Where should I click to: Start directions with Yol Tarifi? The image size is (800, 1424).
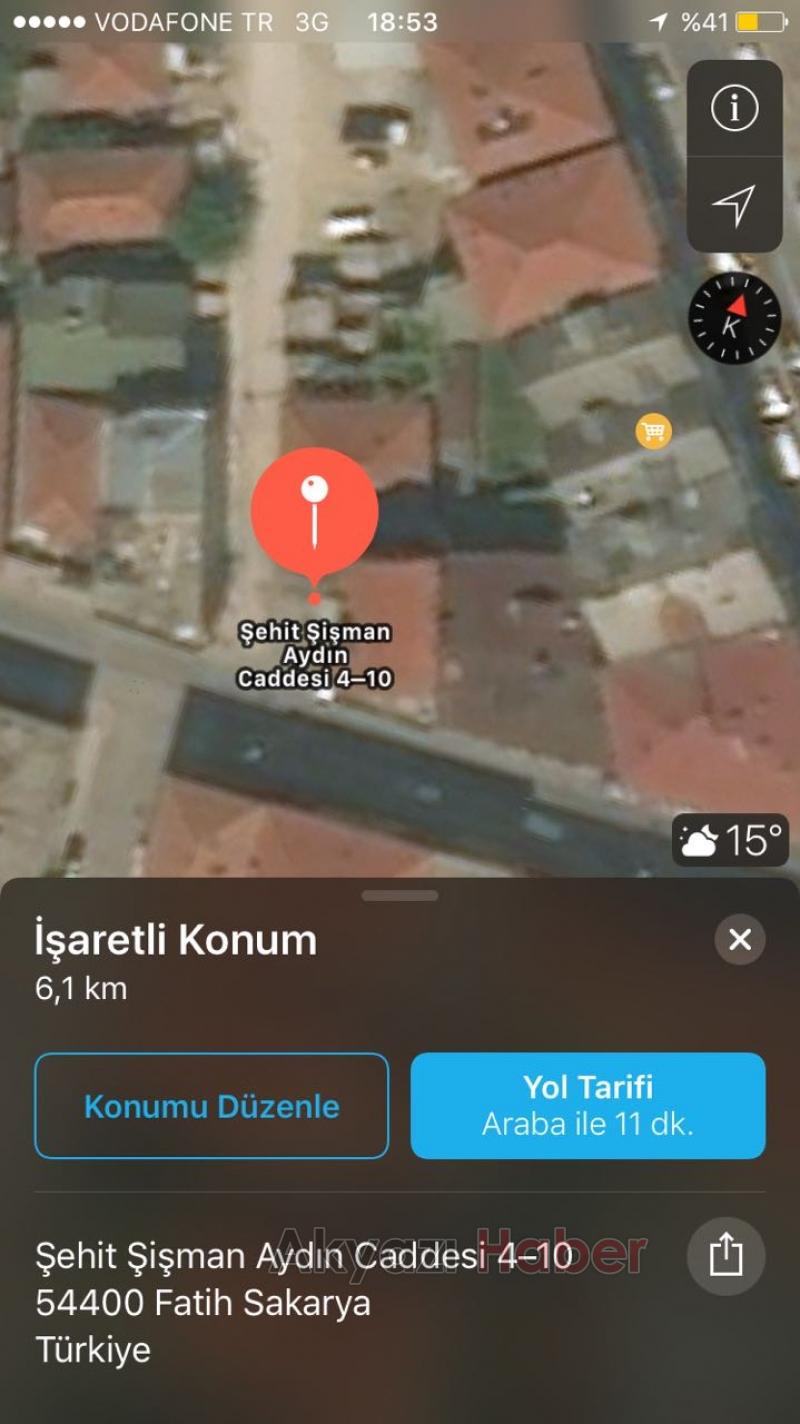pyautogui.click(x=588, y=1106)
